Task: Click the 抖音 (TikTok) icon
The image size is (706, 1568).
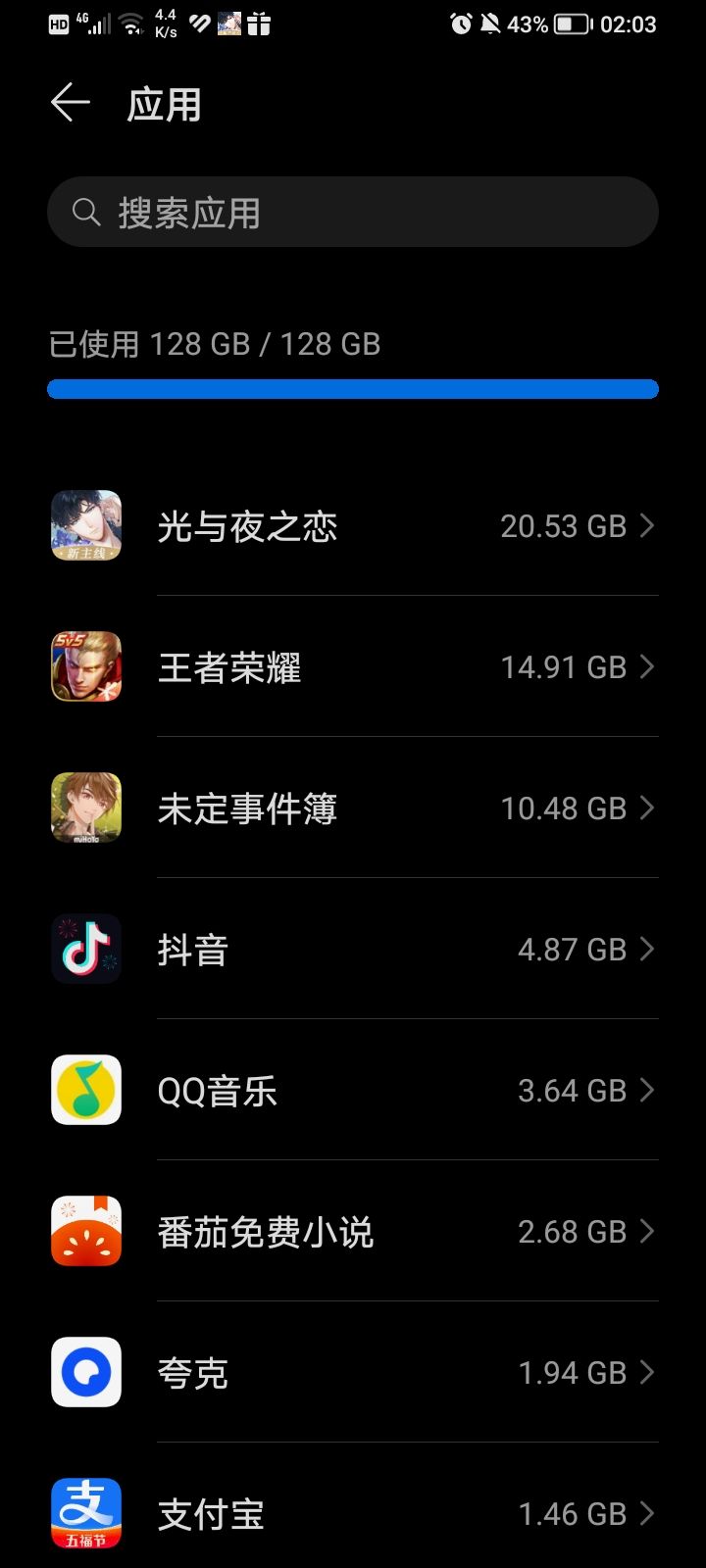Action: (x=85, y=949)
